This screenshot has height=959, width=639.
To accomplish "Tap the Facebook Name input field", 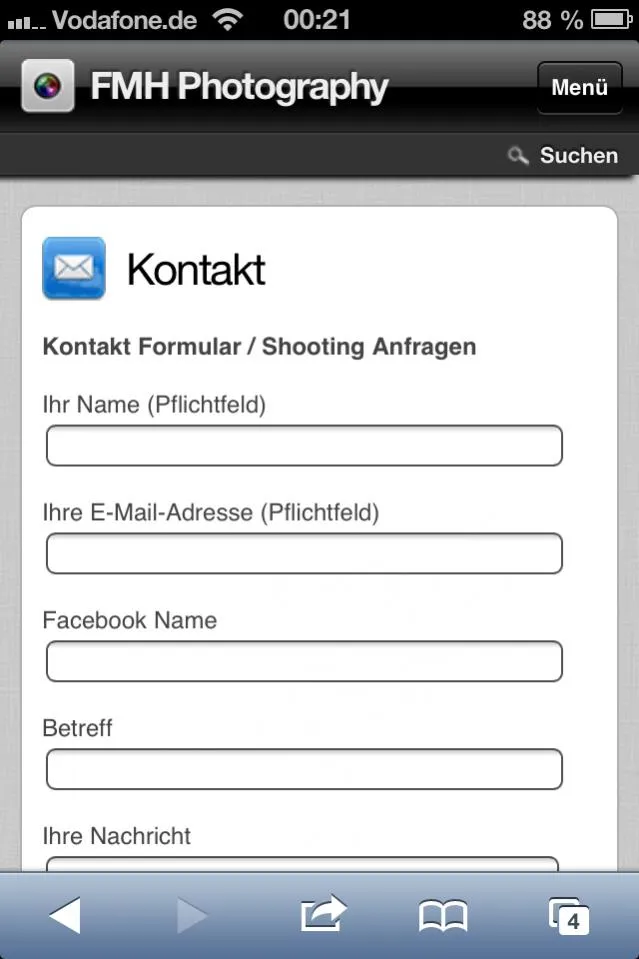I will pyautogui.click(x=304, y=661).
